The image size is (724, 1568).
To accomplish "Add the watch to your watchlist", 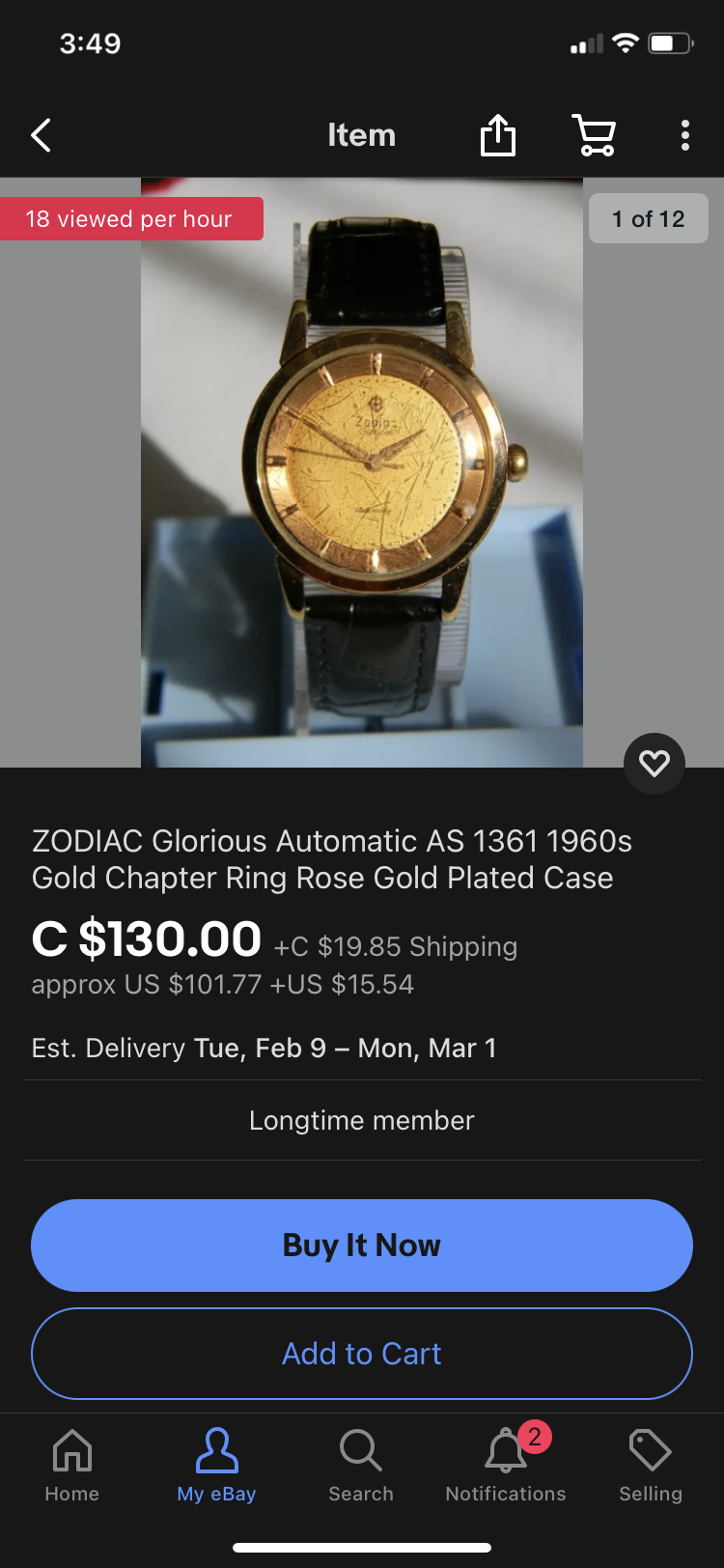I will (x=654, y=764).
